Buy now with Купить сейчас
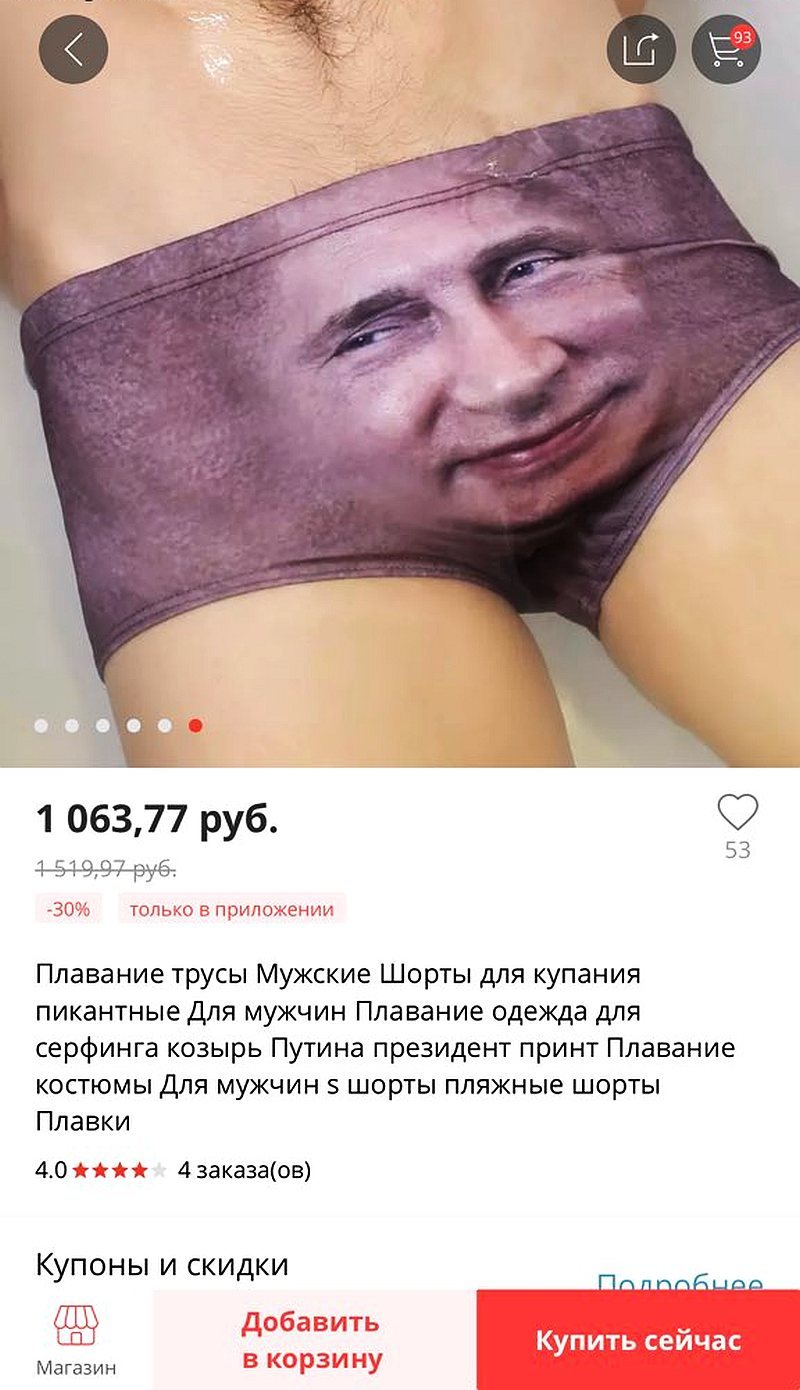 (x=638, y=1340)
